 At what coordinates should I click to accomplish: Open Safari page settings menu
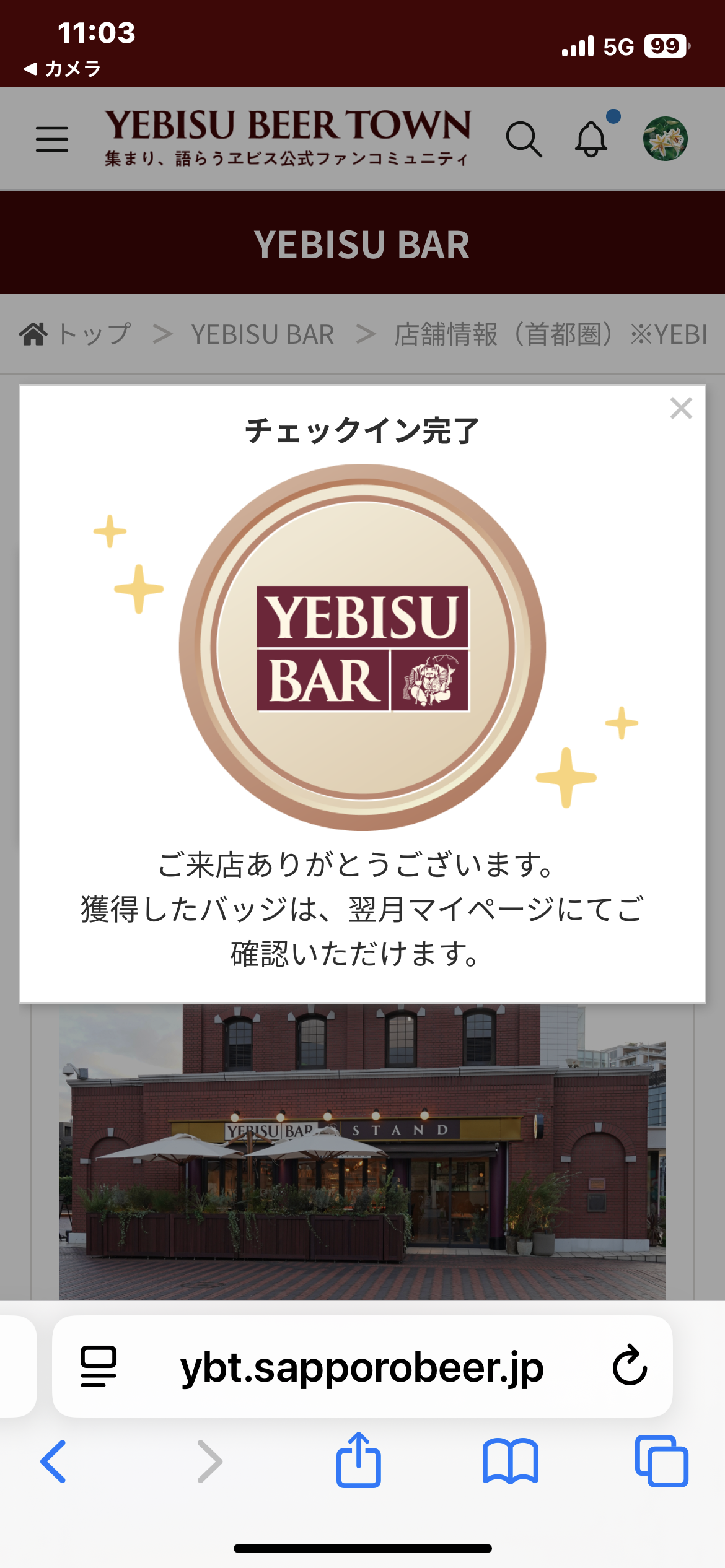[x=99, y=1366]
